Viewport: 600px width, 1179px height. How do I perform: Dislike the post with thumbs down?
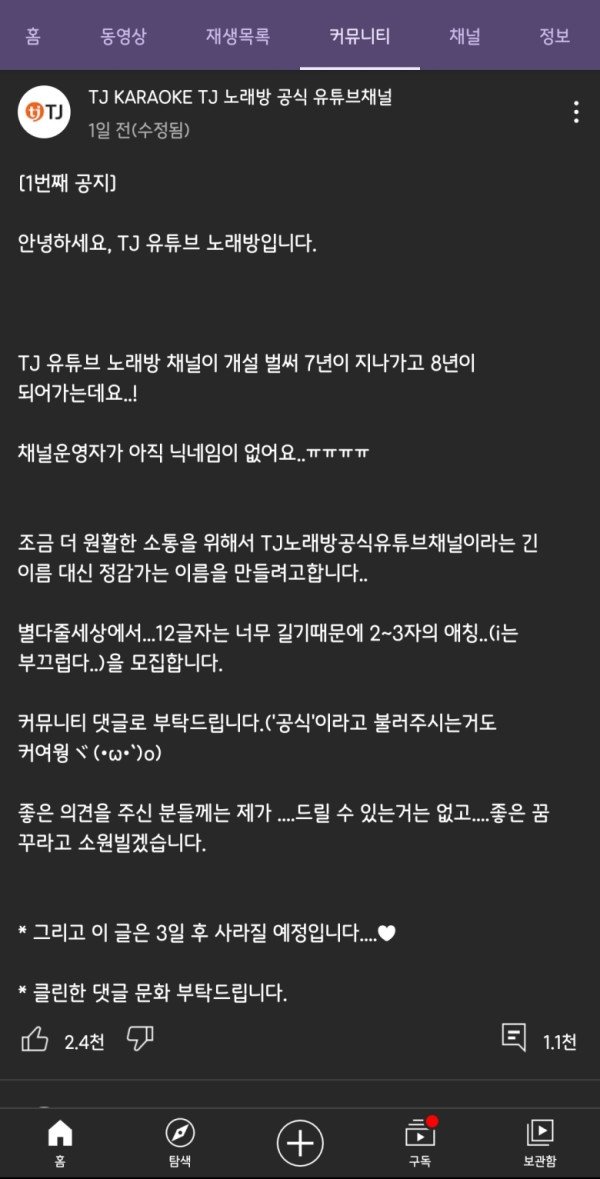pyautogui.click(x=141, y=1039)
